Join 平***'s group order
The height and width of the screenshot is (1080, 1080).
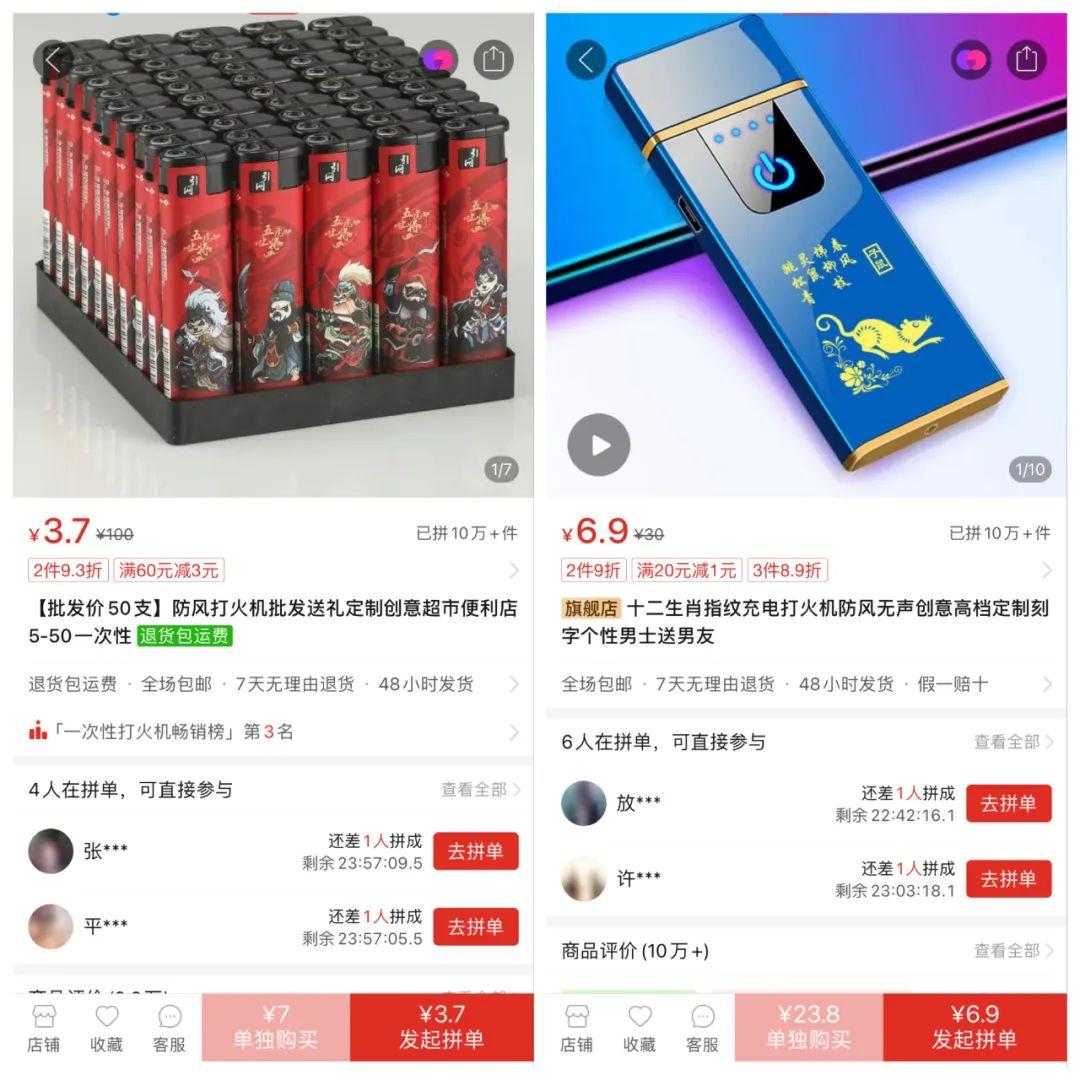click(475, 927)
